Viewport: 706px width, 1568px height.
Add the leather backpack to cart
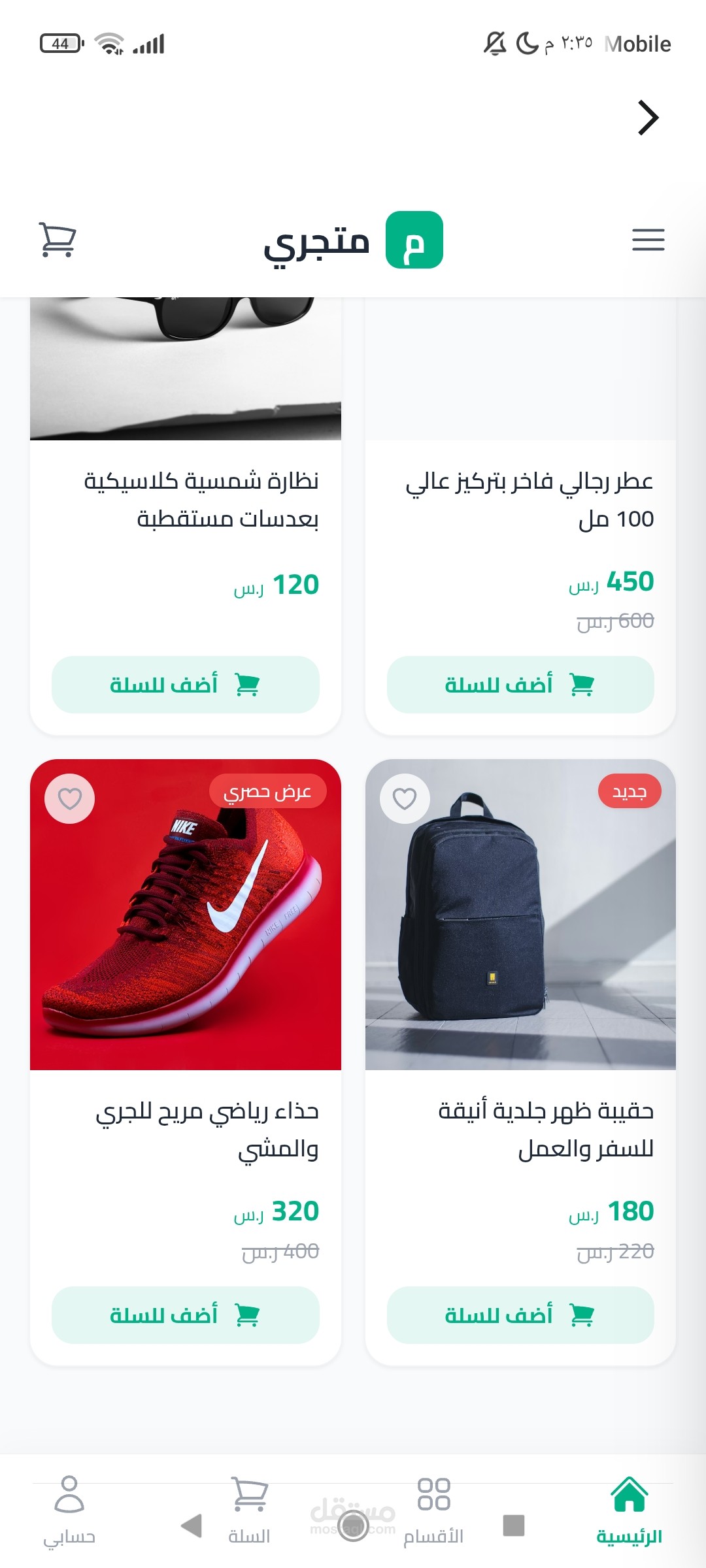(x=520, y=1315)
